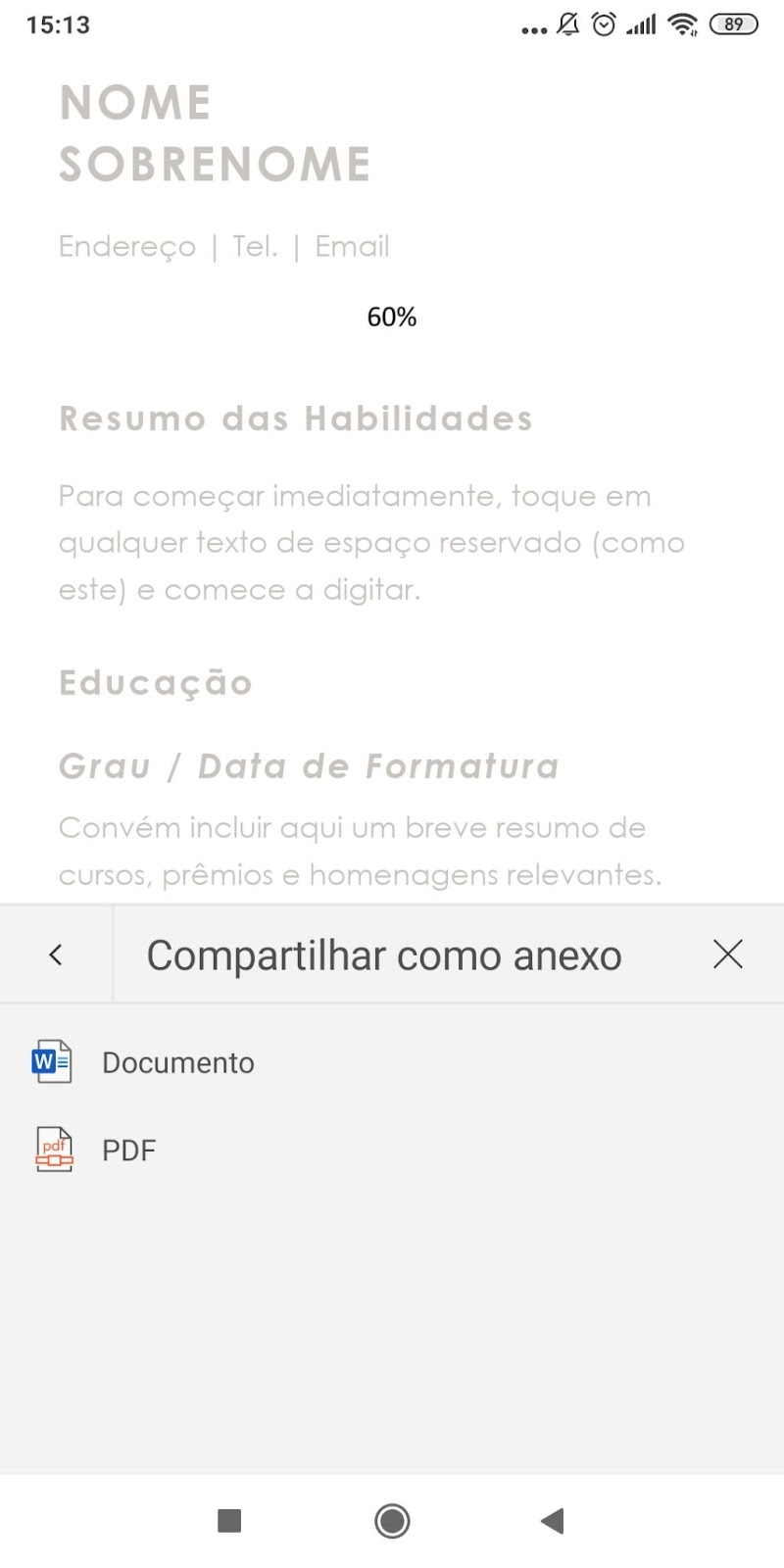Go back from Compartilhar como anexo panel
This screenshot has height=1568, width=784.
[56, 955]
